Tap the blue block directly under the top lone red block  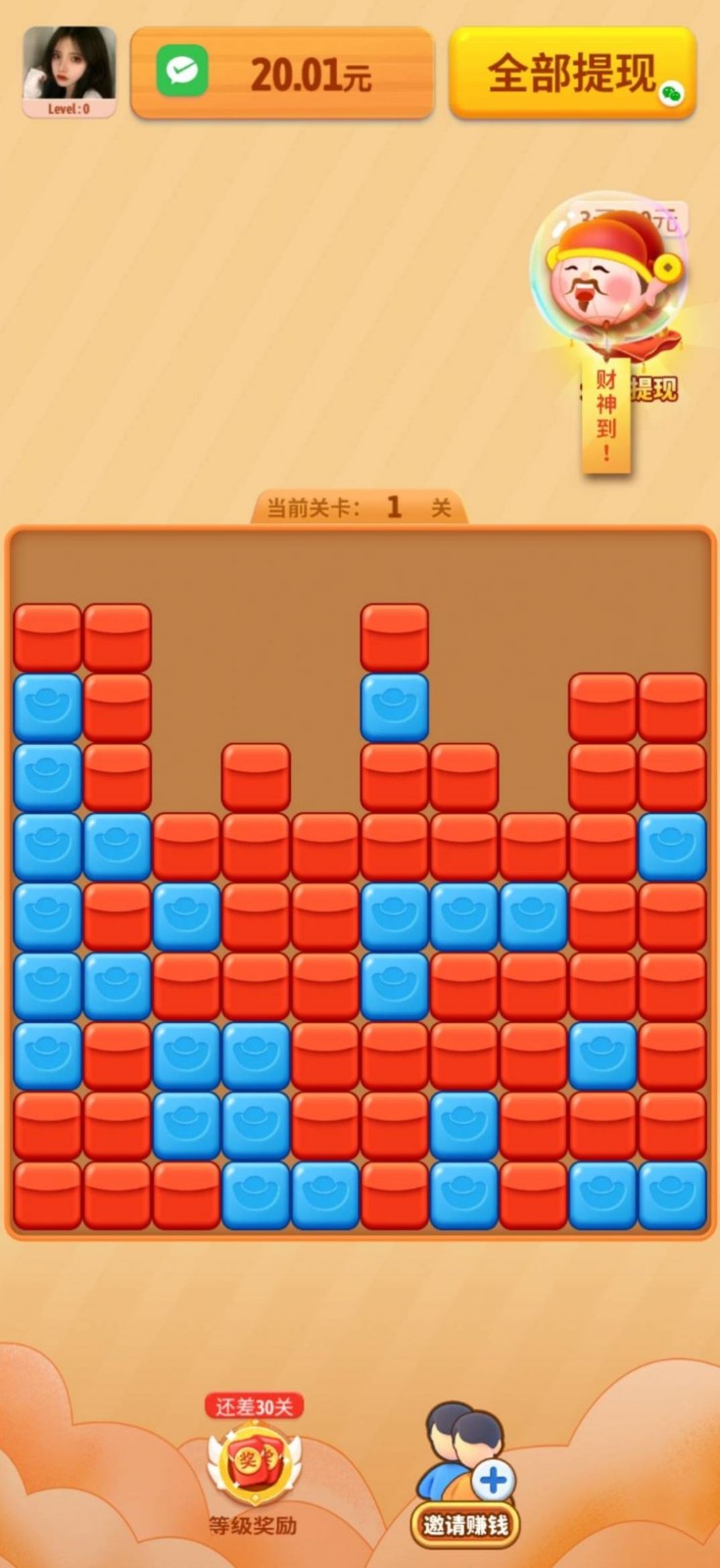point(395,708)
